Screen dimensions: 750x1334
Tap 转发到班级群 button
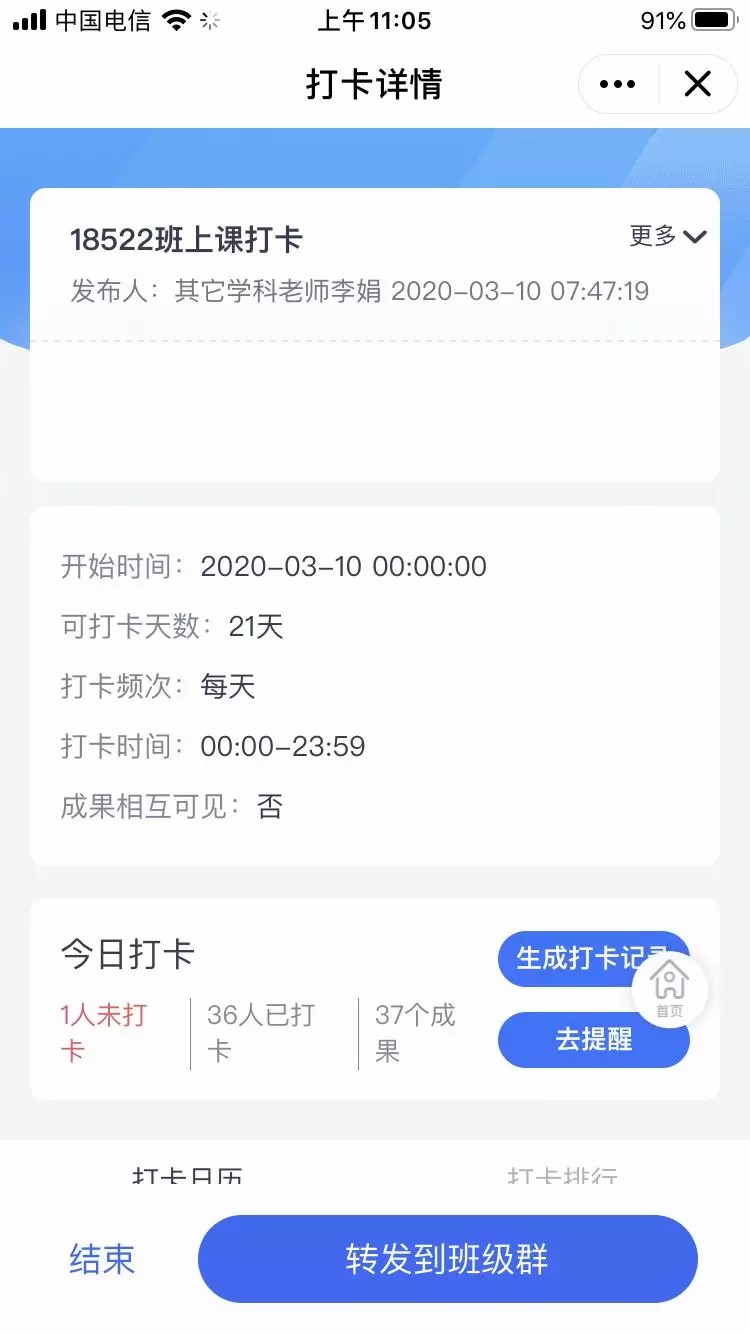click(447, 1259)
